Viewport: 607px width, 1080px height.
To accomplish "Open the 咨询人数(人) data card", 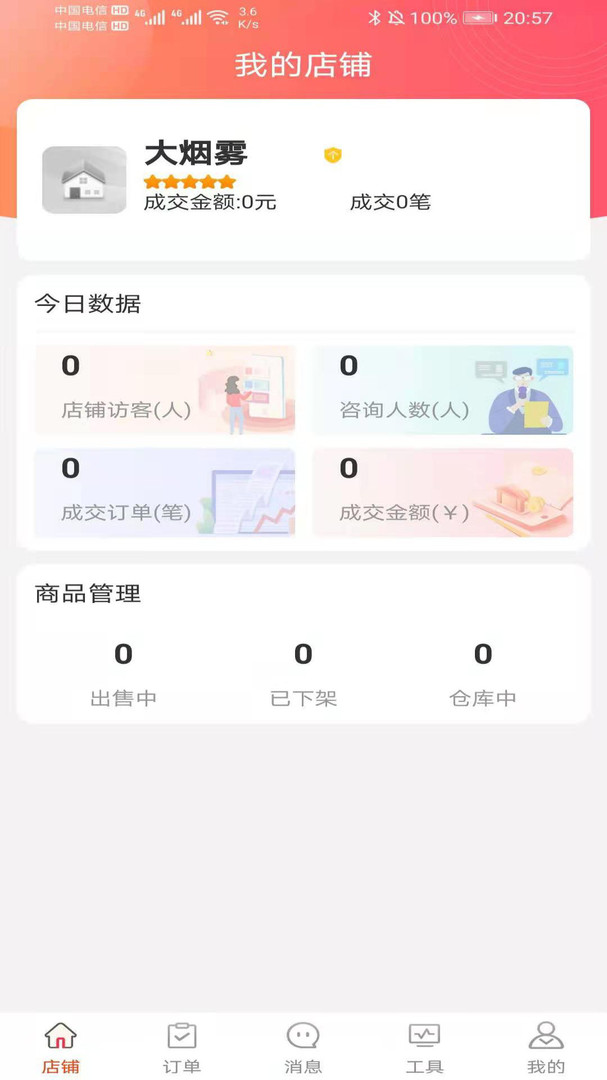I will 443,390.
